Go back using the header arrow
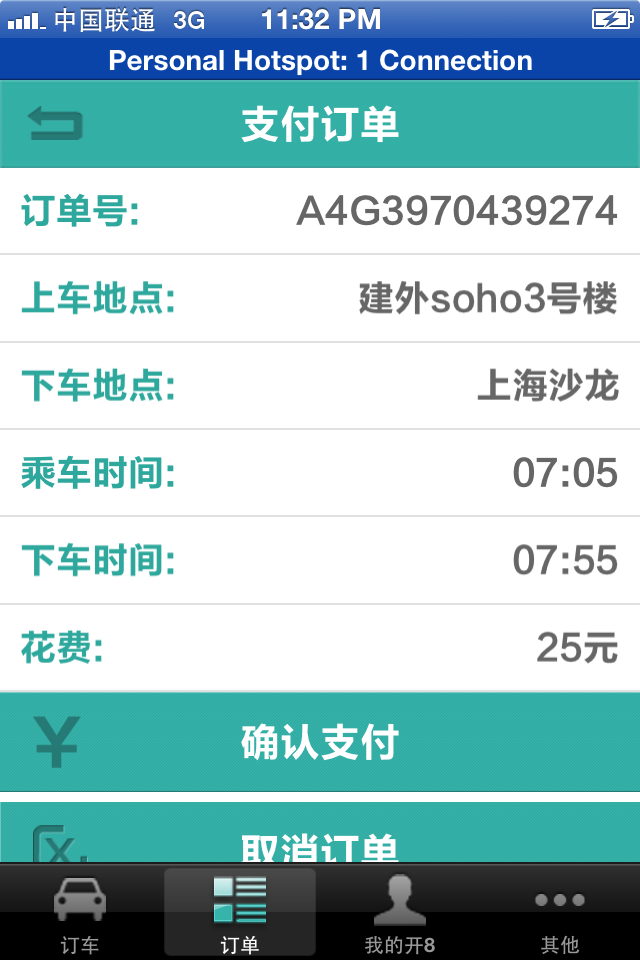The height and width of the screenshot is (960, 640). 56,125
